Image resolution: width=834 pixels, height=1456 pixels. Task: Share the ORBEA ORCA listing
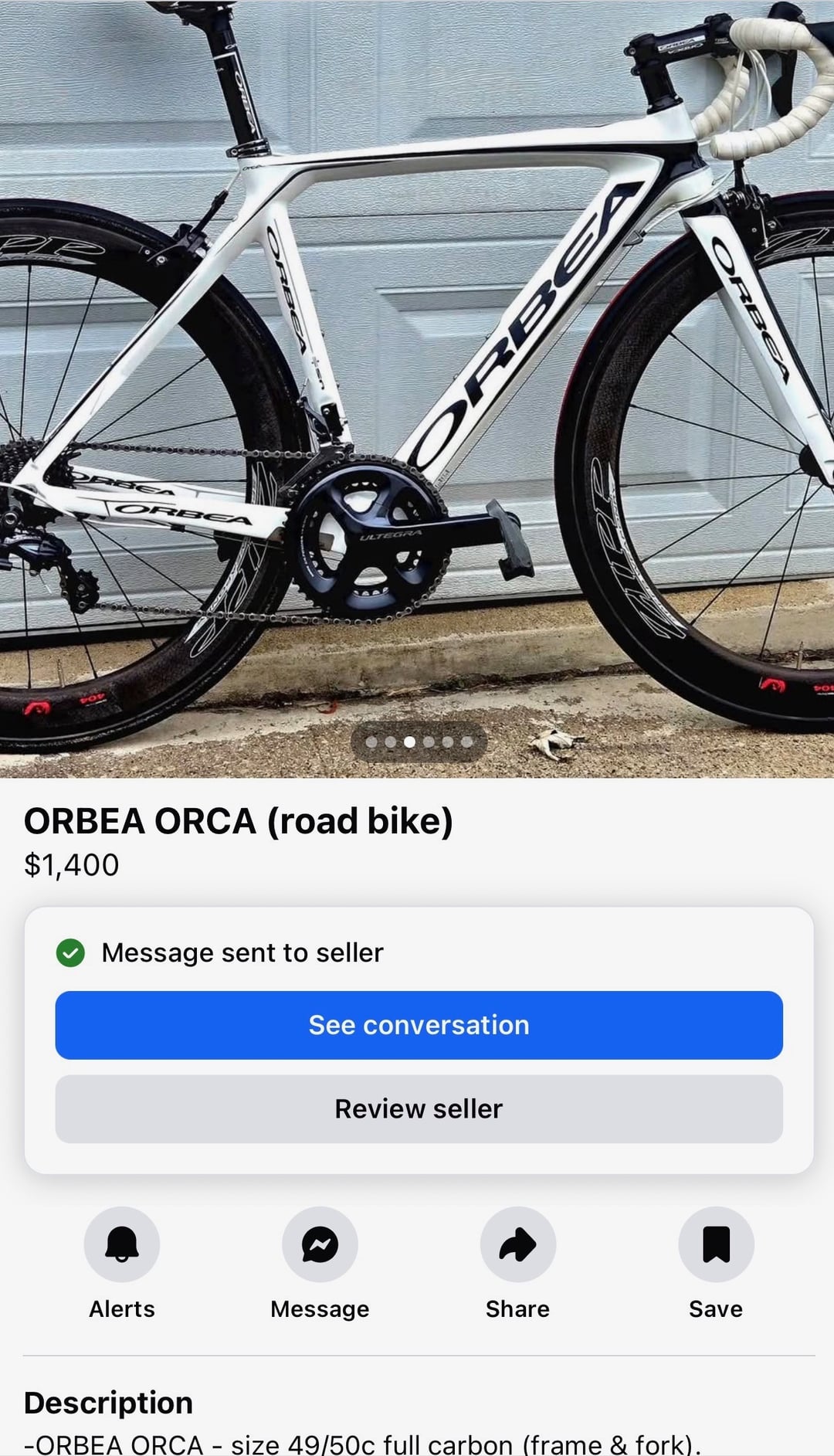point(517,1244)
